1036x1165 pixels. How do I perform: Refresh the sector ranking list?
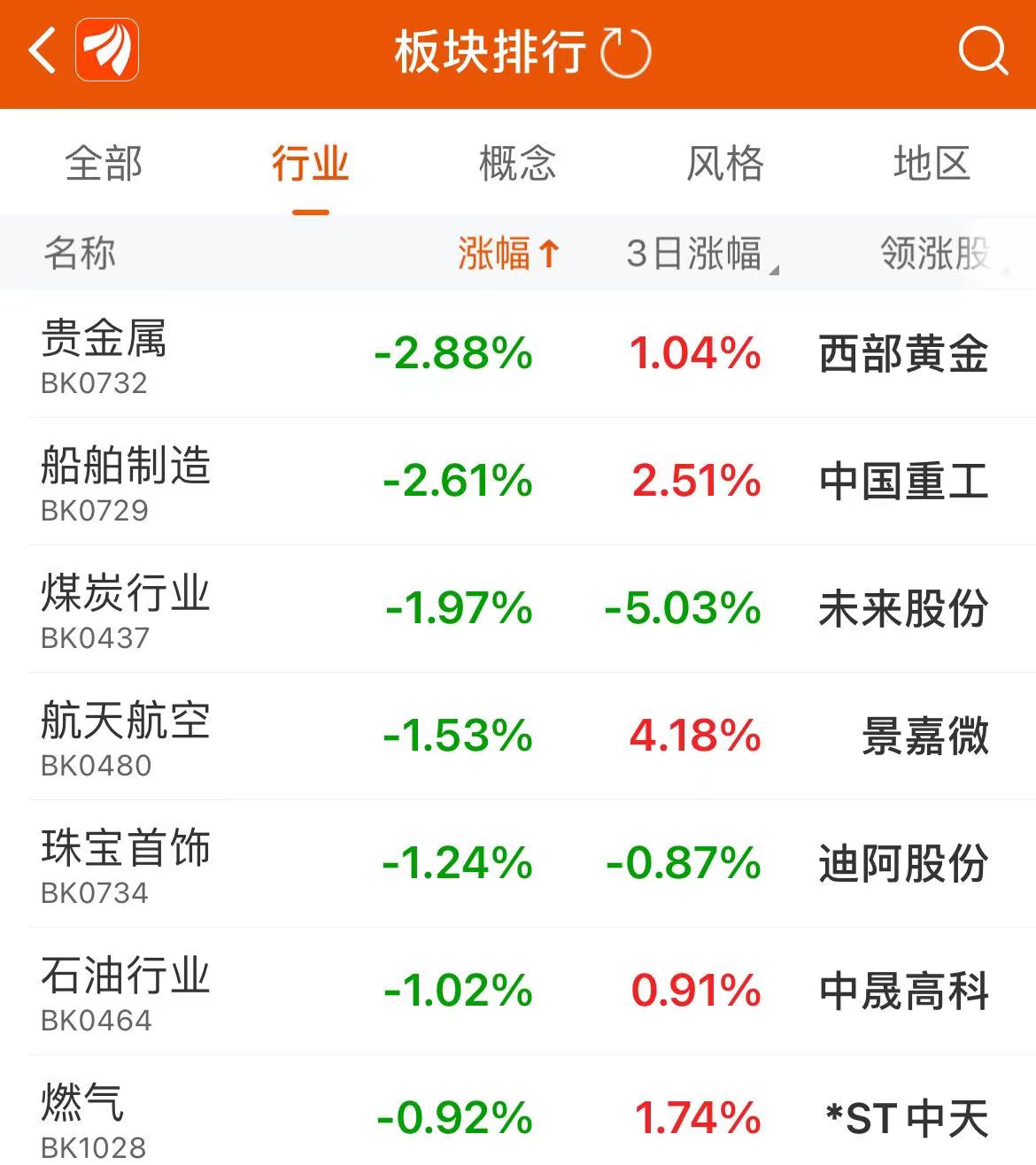click(626, 52)
